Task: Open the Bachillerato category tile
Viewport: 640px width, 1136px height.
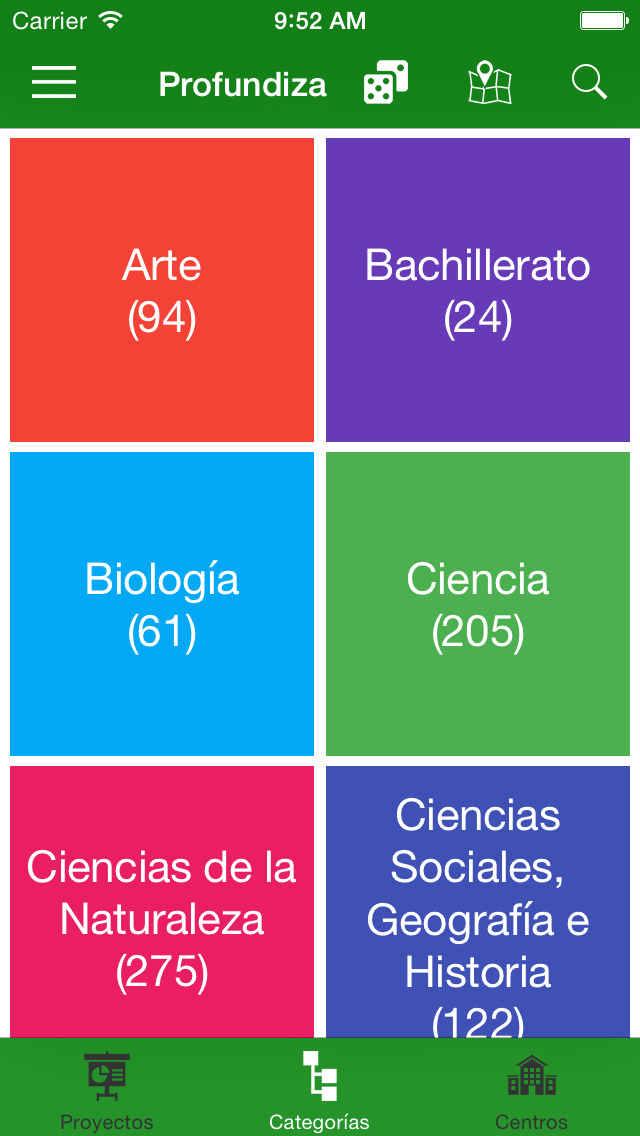Action: 478,290
